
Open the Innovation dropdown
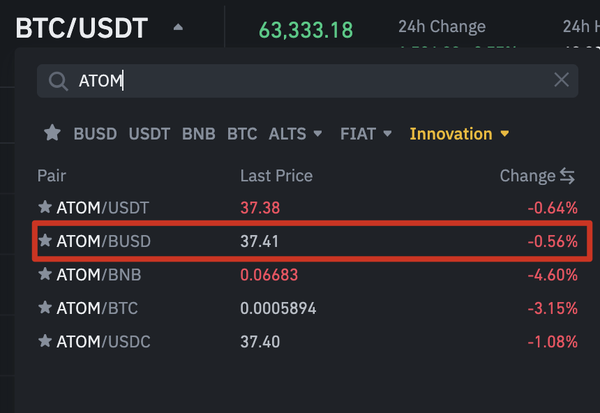pyautogui.click(x=459, y=133)
